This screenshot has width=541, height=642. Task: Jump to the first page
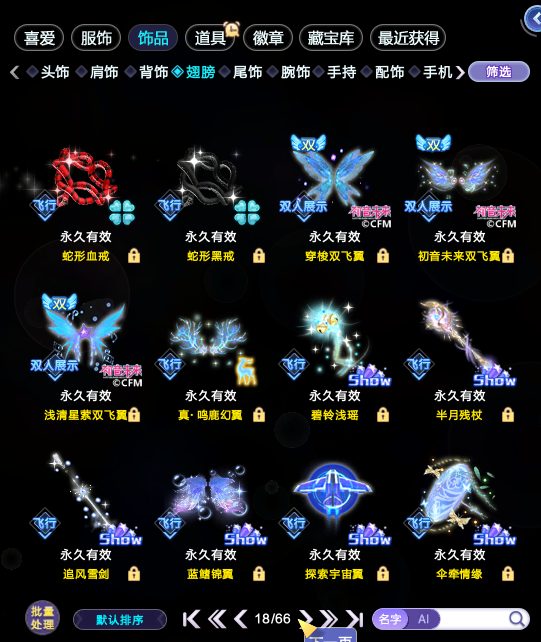[191, 619]
